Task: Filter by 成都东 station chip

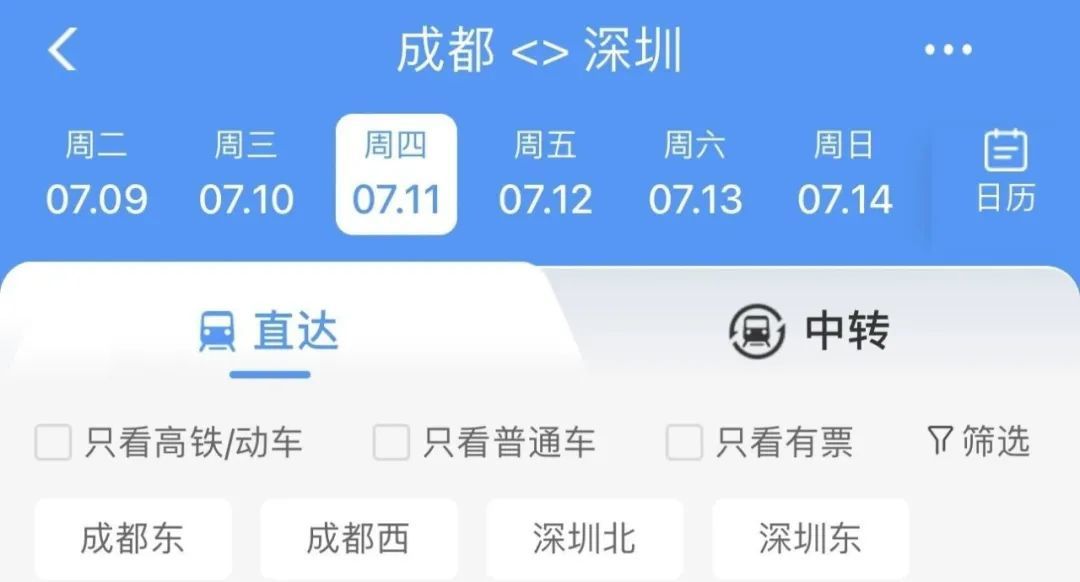Action: [133, 539]
